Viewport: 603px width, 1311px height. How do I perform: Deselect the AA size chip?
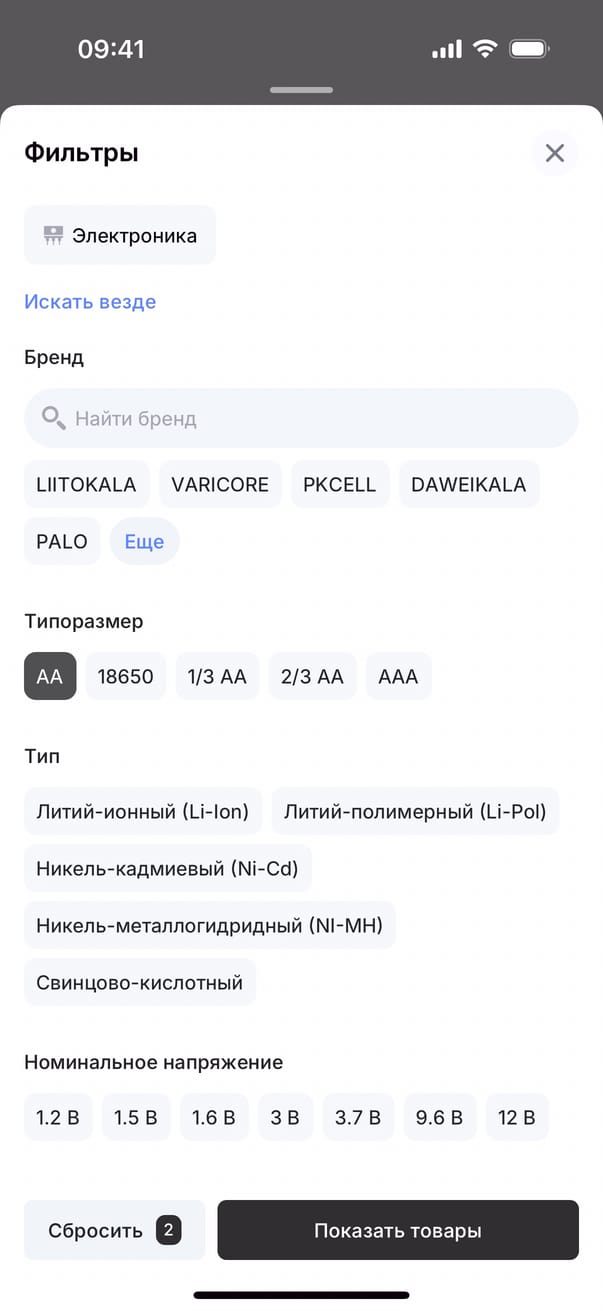click(50, 677)
